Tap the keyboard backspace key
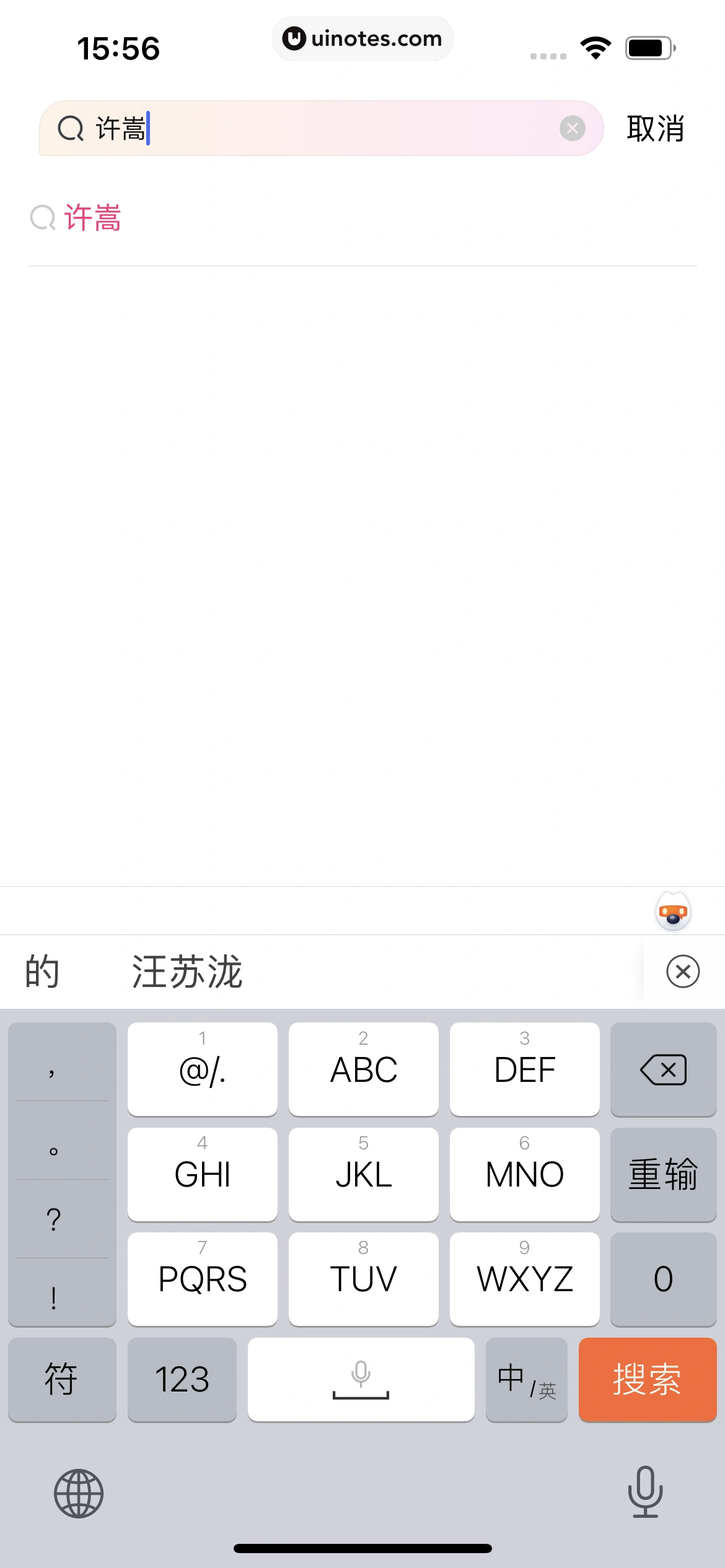This screenshot has height=1568, width=725. 663,1069
